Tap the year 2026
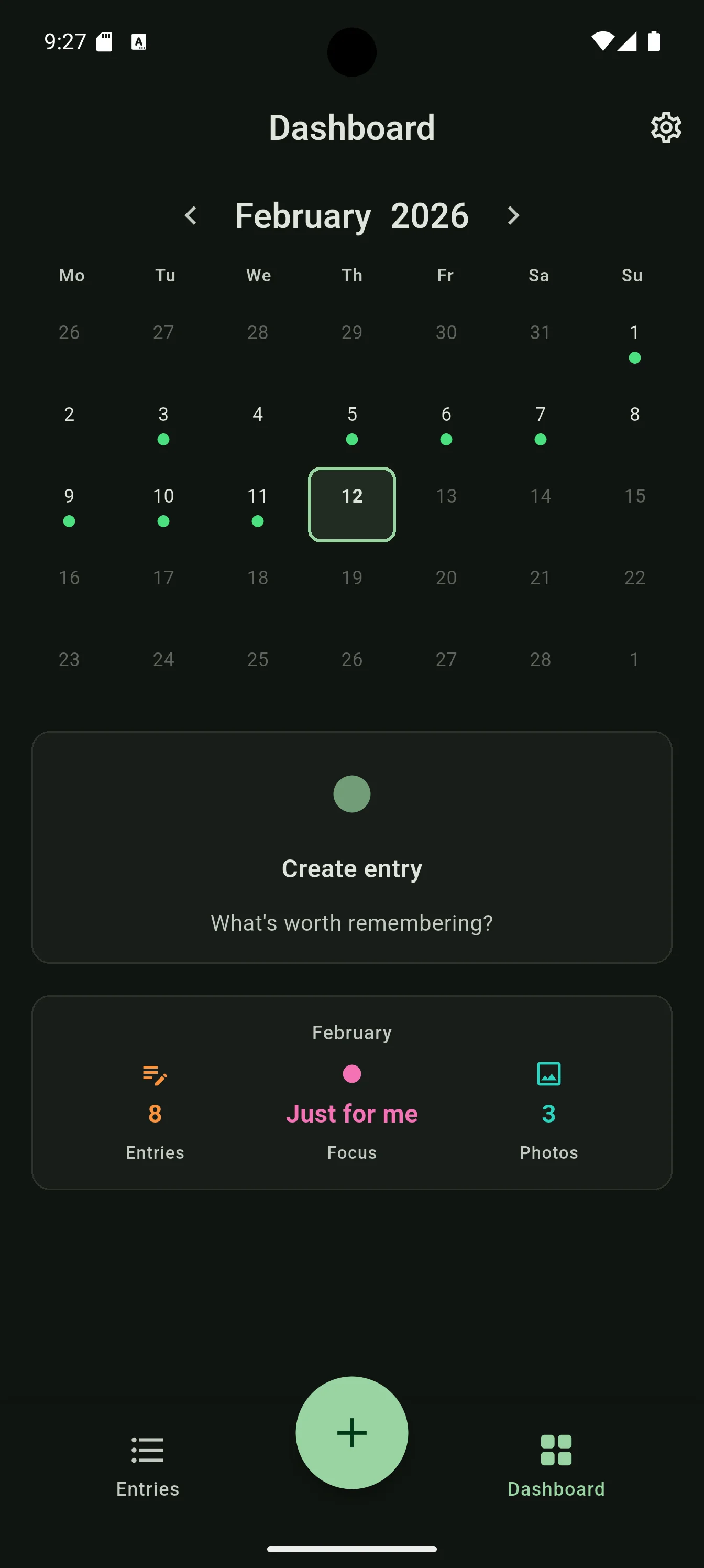Viewport: 704px width, 1568px height. (x=429, y=216)
